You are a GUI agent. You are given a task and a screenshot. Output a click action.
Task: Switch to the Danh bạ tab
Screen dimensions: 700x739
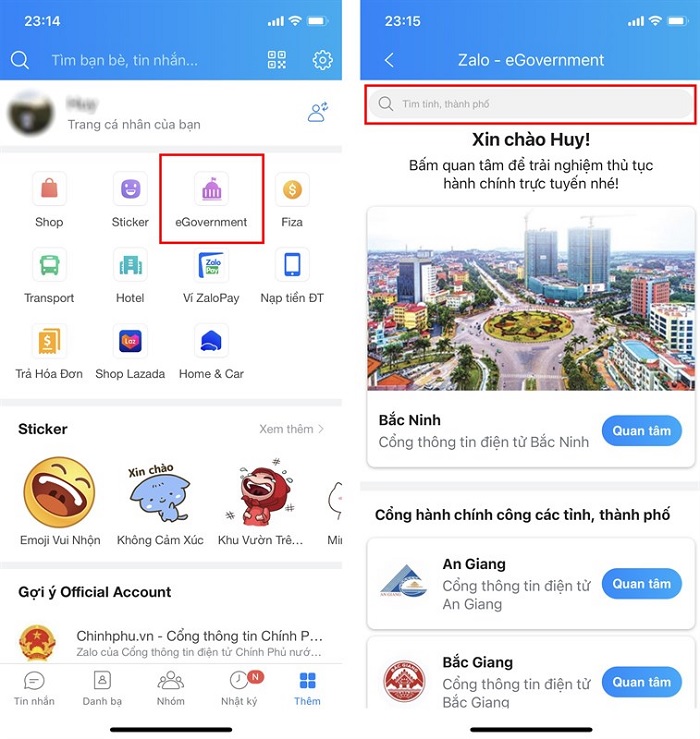pos(102,688)
